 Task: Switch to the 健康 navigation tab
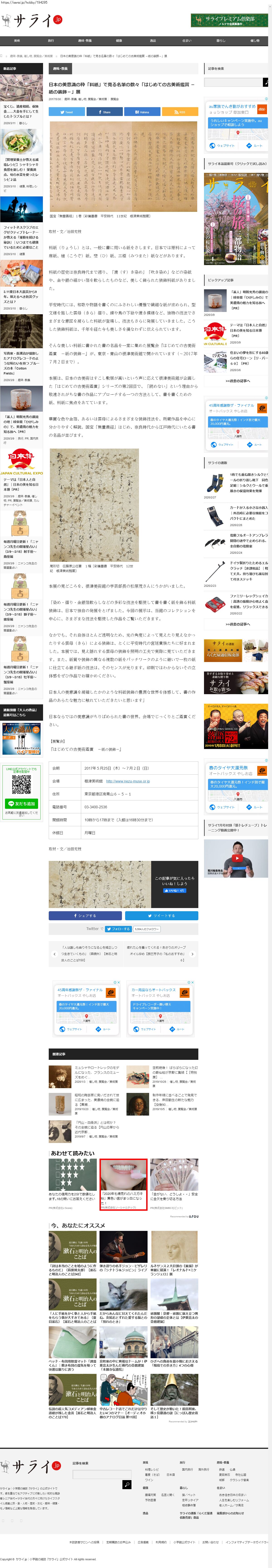119,41
